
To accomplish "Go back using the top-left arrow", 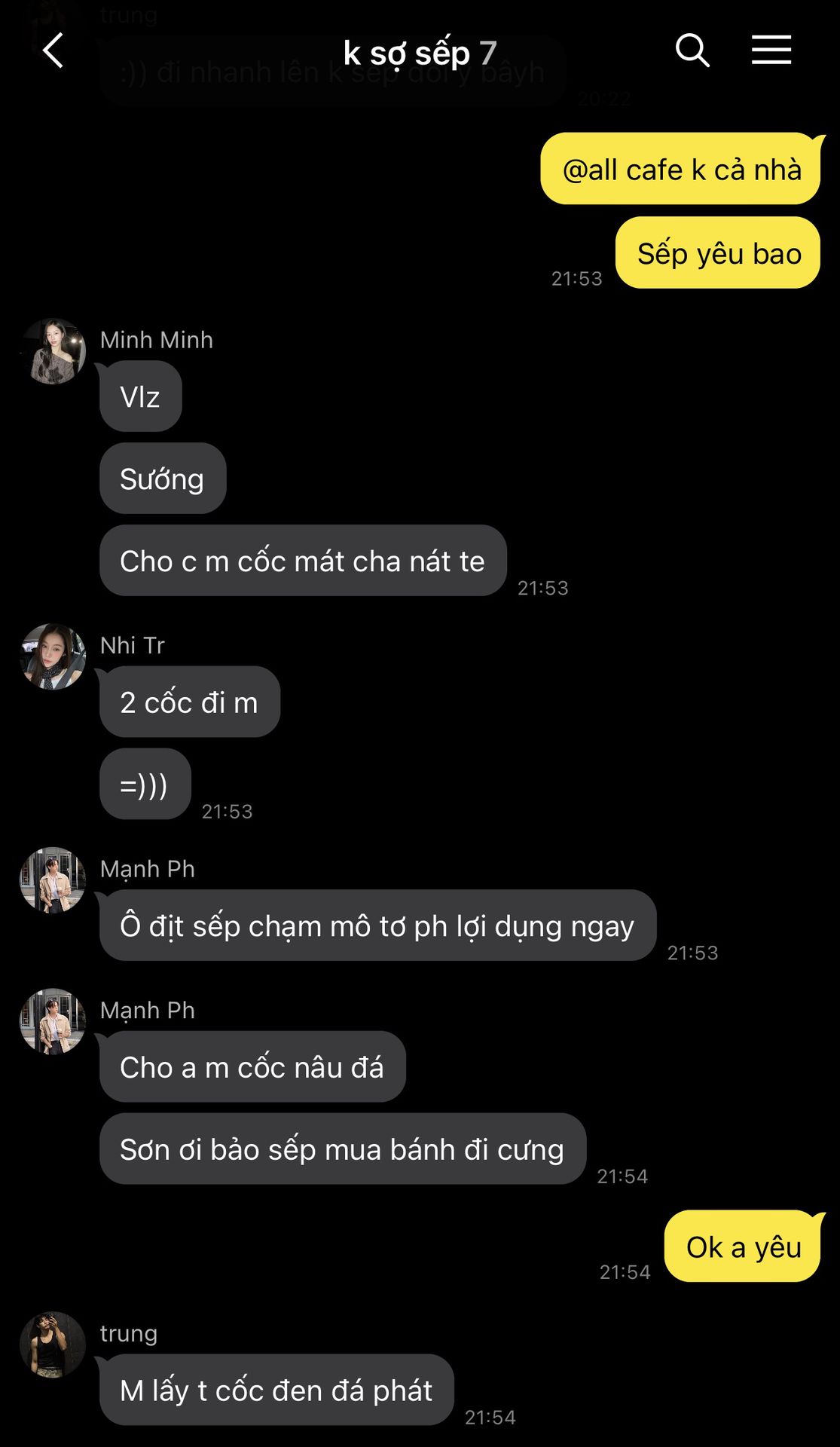I will point(53,51).
